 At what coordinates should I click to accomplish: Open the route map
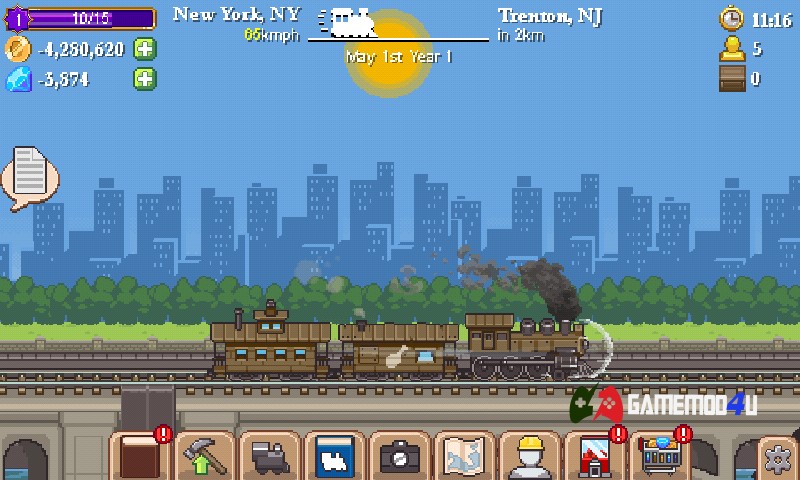[x=463, y=458]
